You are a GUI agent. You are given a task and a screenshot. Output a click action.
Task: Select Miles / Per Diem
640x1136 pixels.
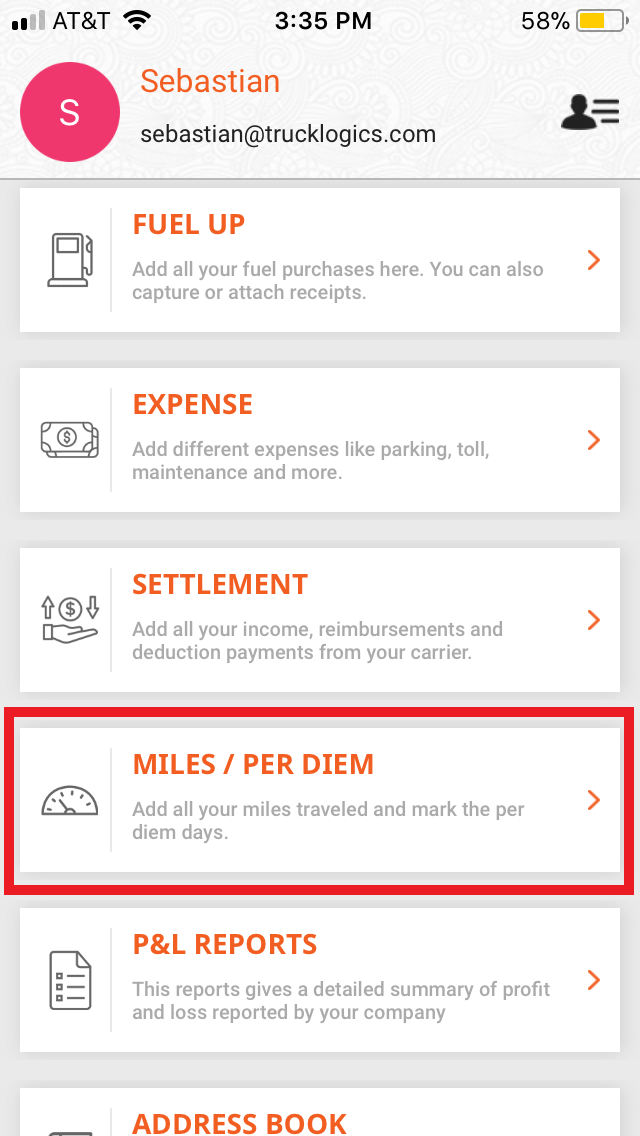point(320,800)
